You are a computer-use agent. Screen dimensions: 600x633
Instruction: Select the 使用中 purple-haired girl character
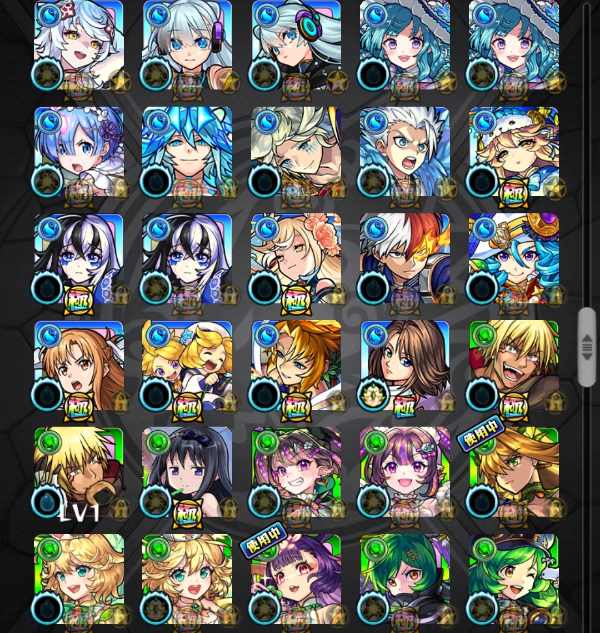[x=296, y=581]
